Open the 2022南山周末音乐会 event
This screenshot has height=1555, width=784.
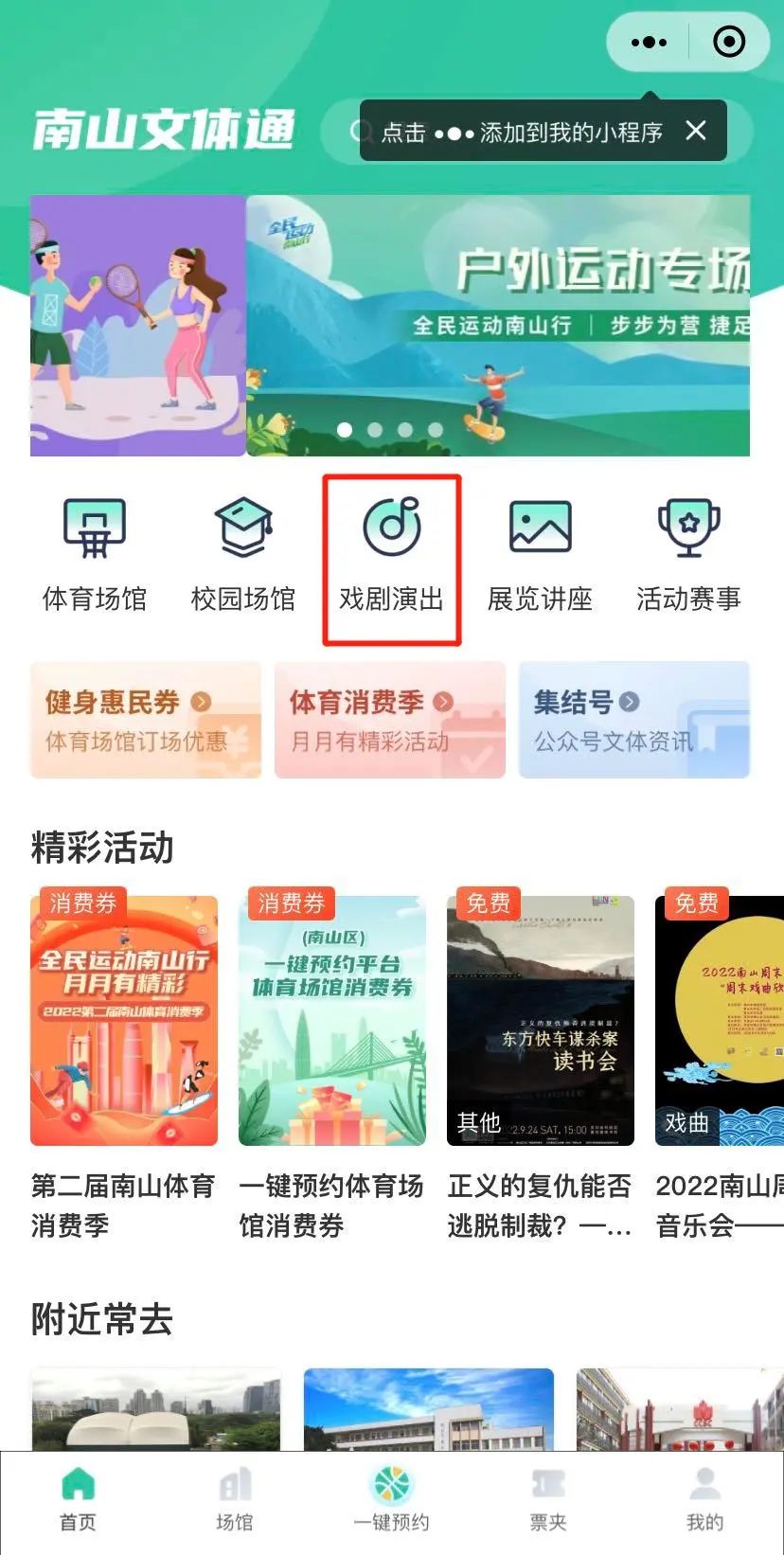[720, 1065]
